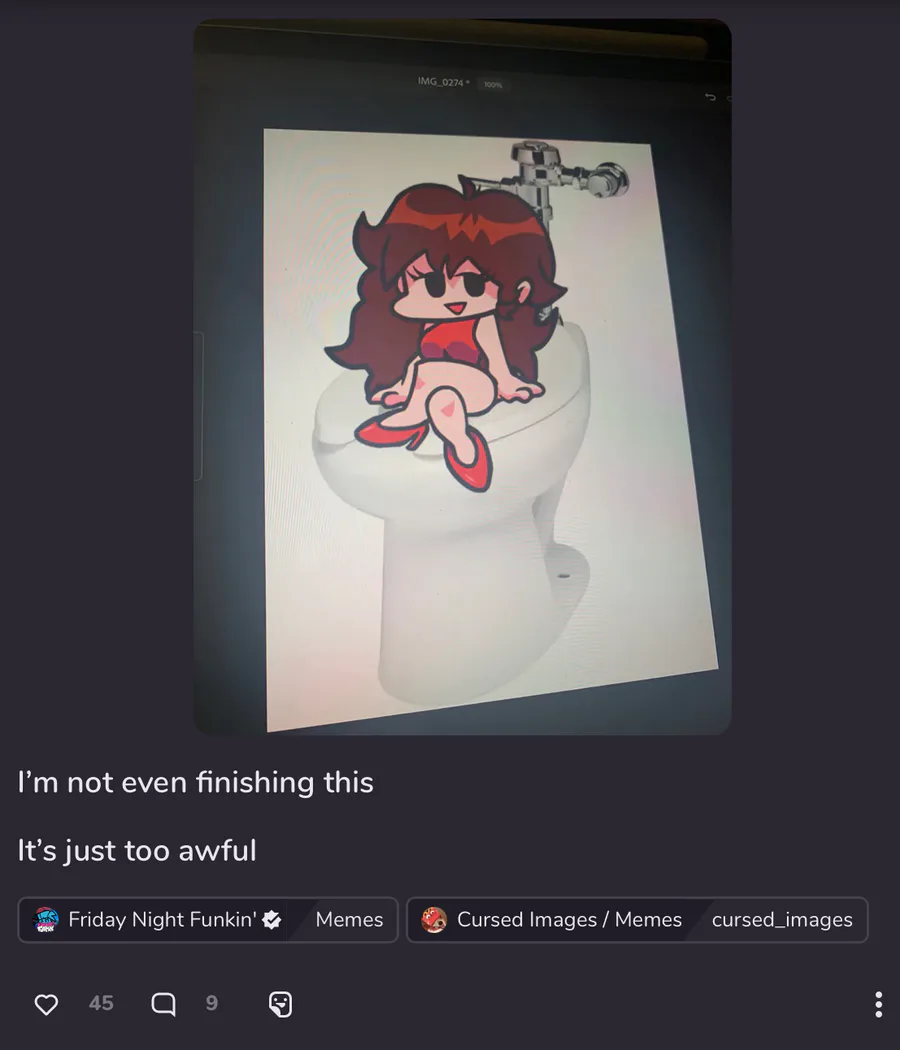Screen dimensions: 900x1050
Task: Visit the Cursed Images / Memes community
Action: click(552, 919)
